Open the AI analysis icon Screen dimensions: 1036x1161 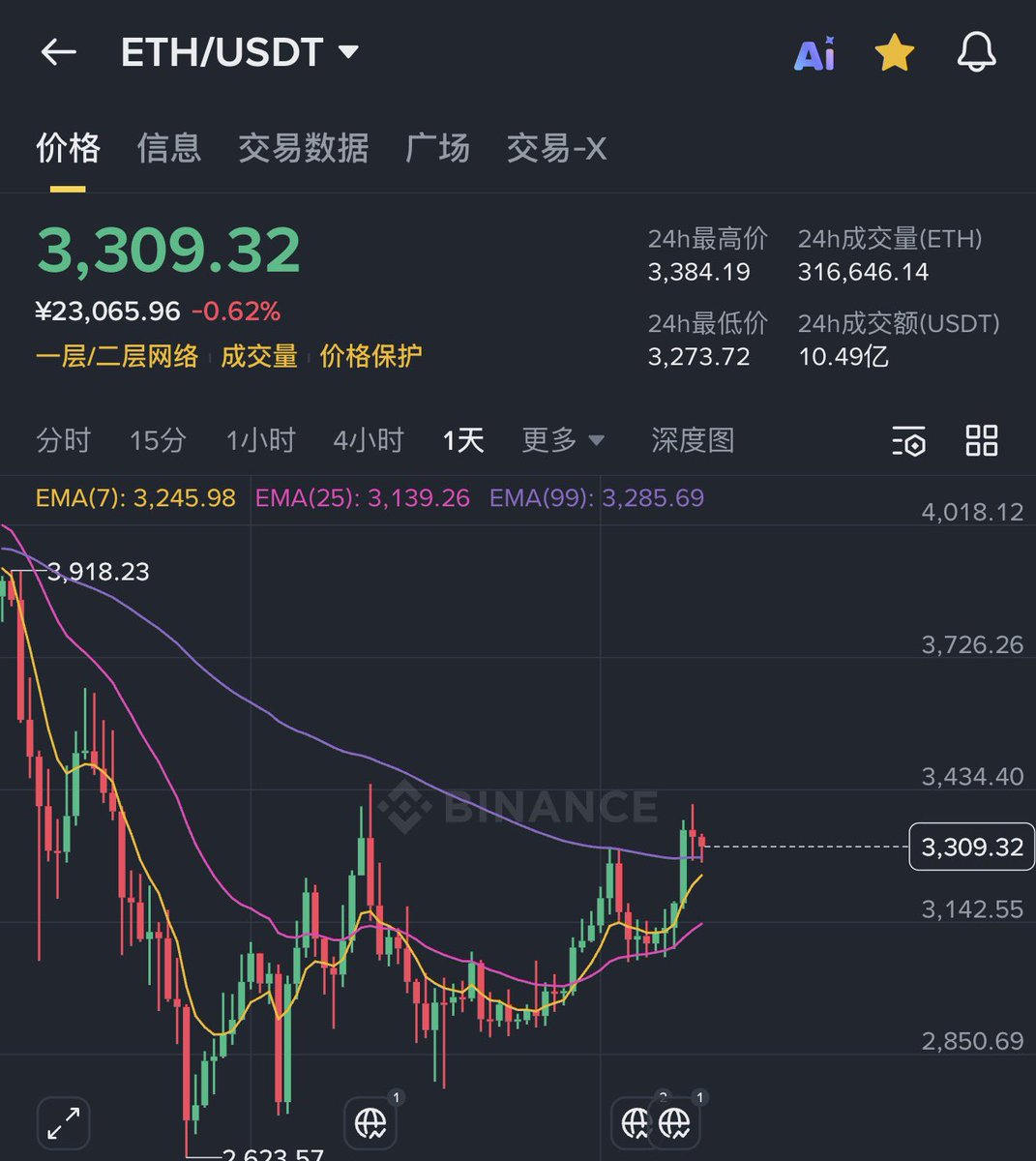point(814,54)
